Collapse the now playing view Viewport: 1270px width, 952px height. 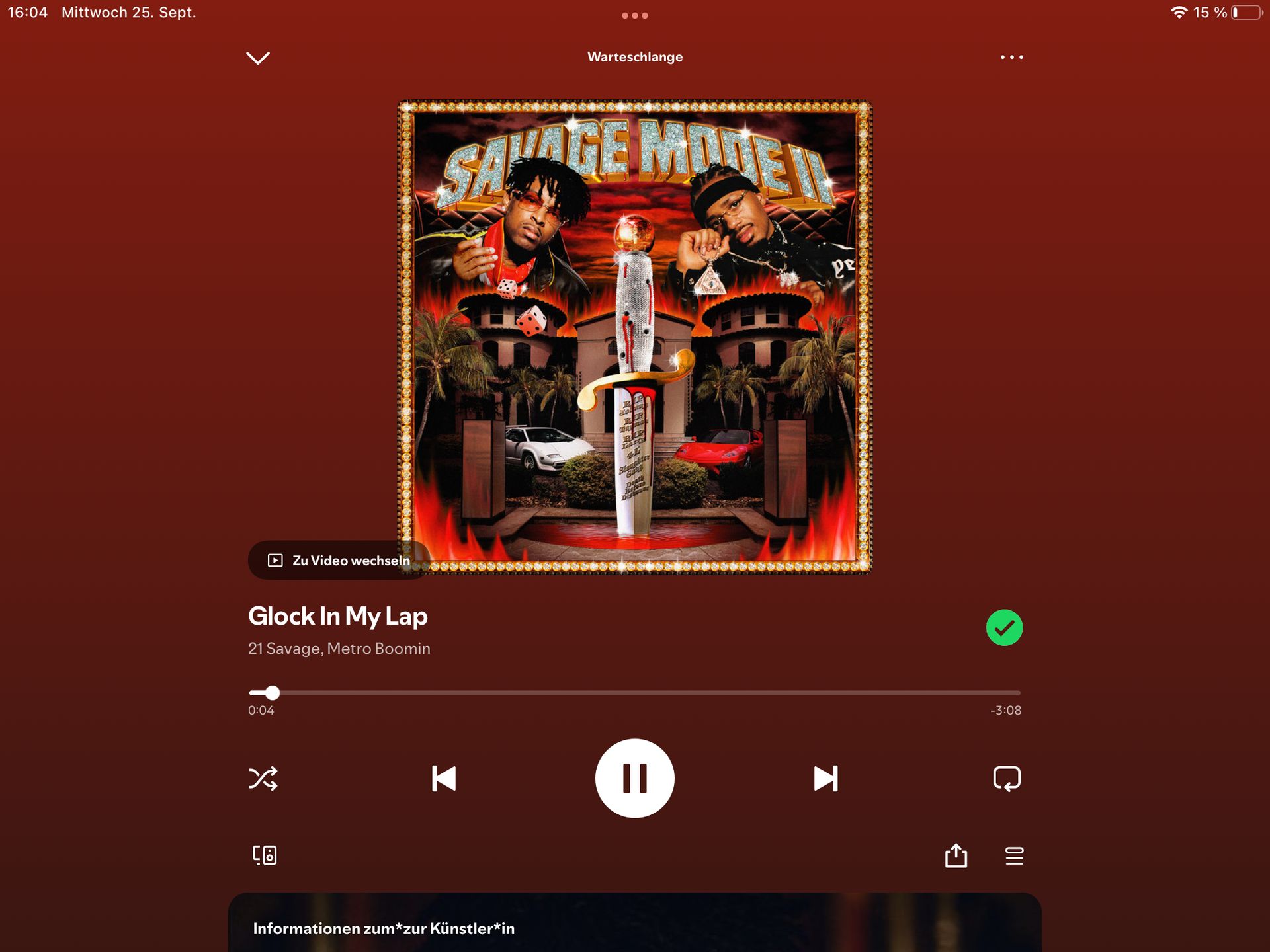[257, 58]
